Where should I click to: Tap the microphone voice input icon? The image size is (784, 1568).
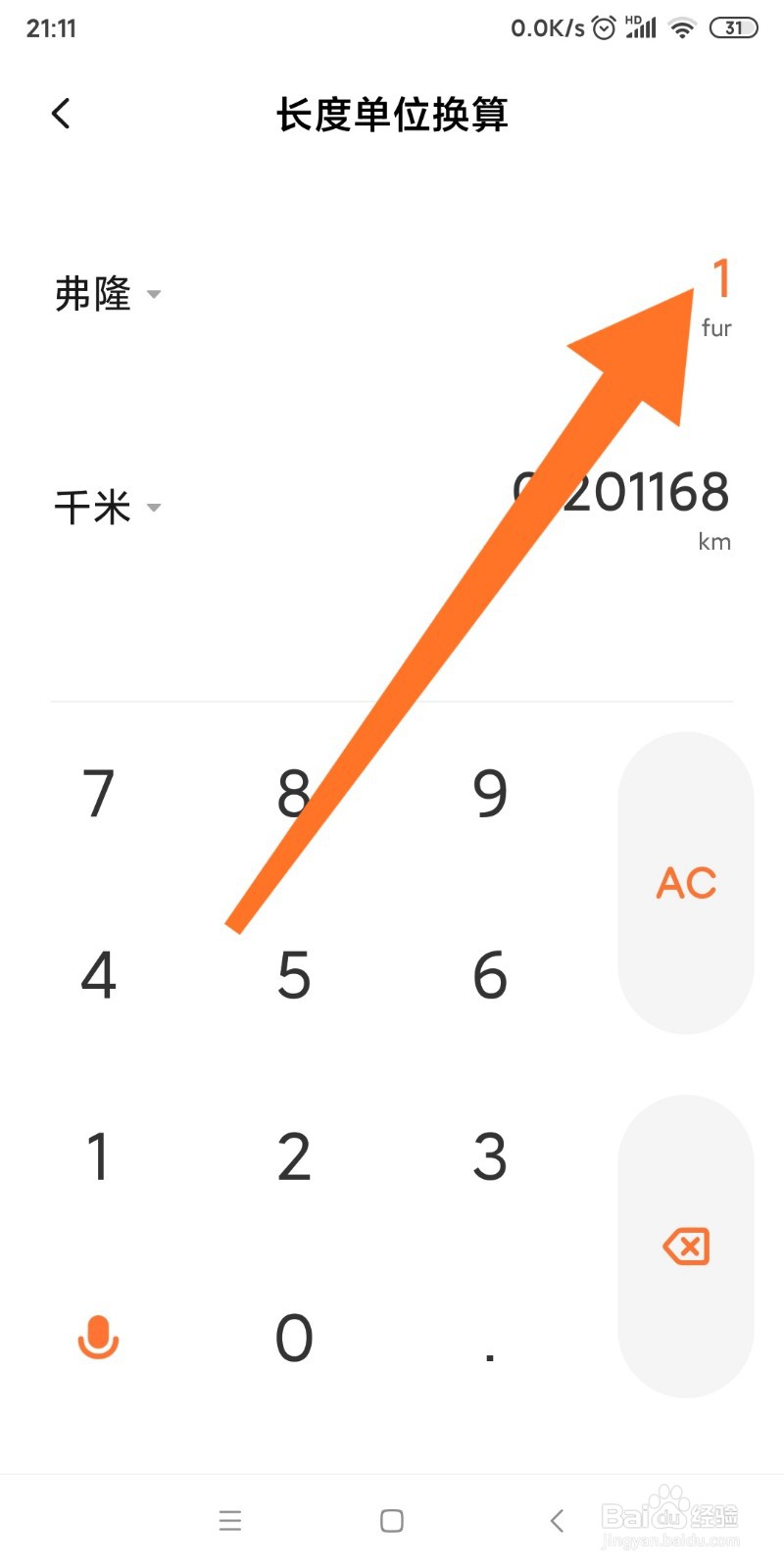(x=98, y=1338)
